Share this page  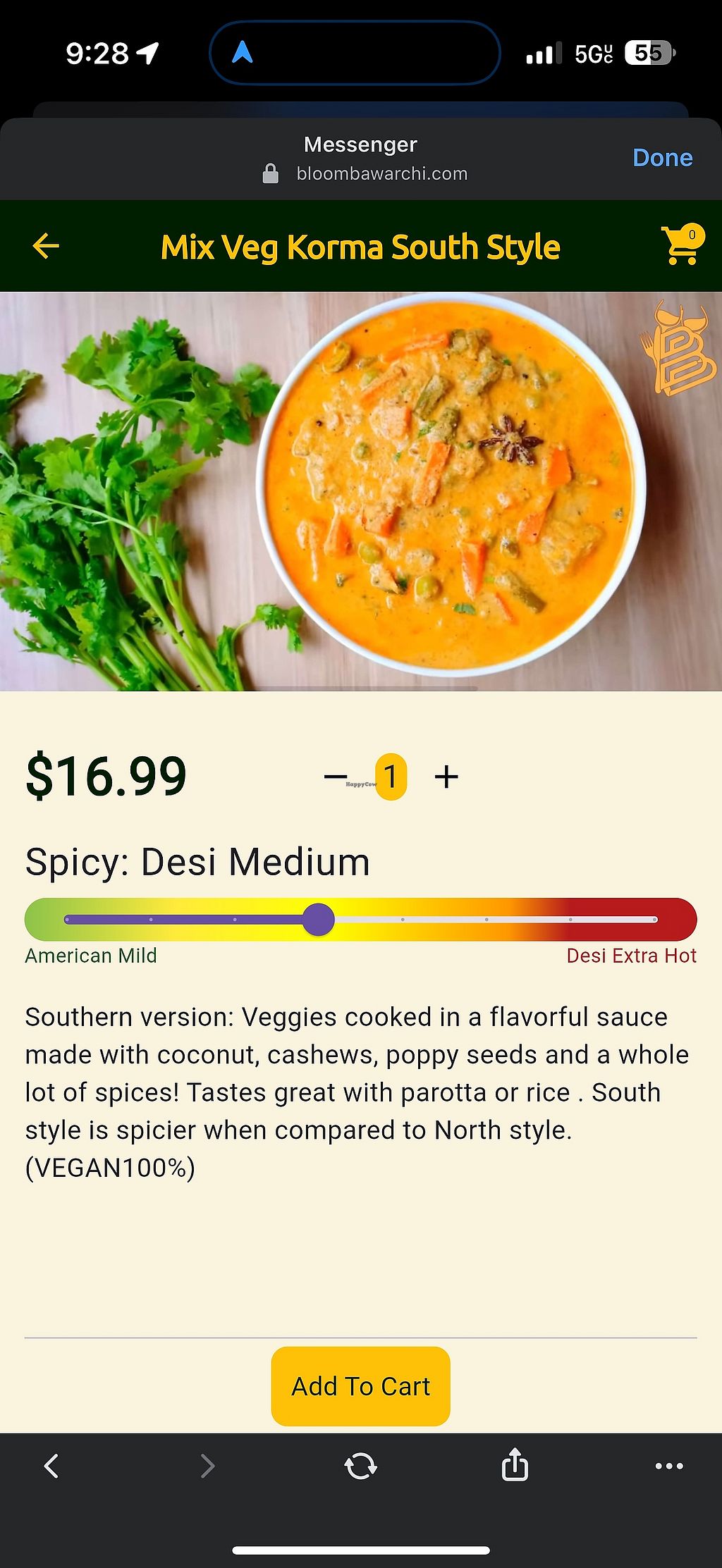pyautogui.click(x=515, y=1464)
